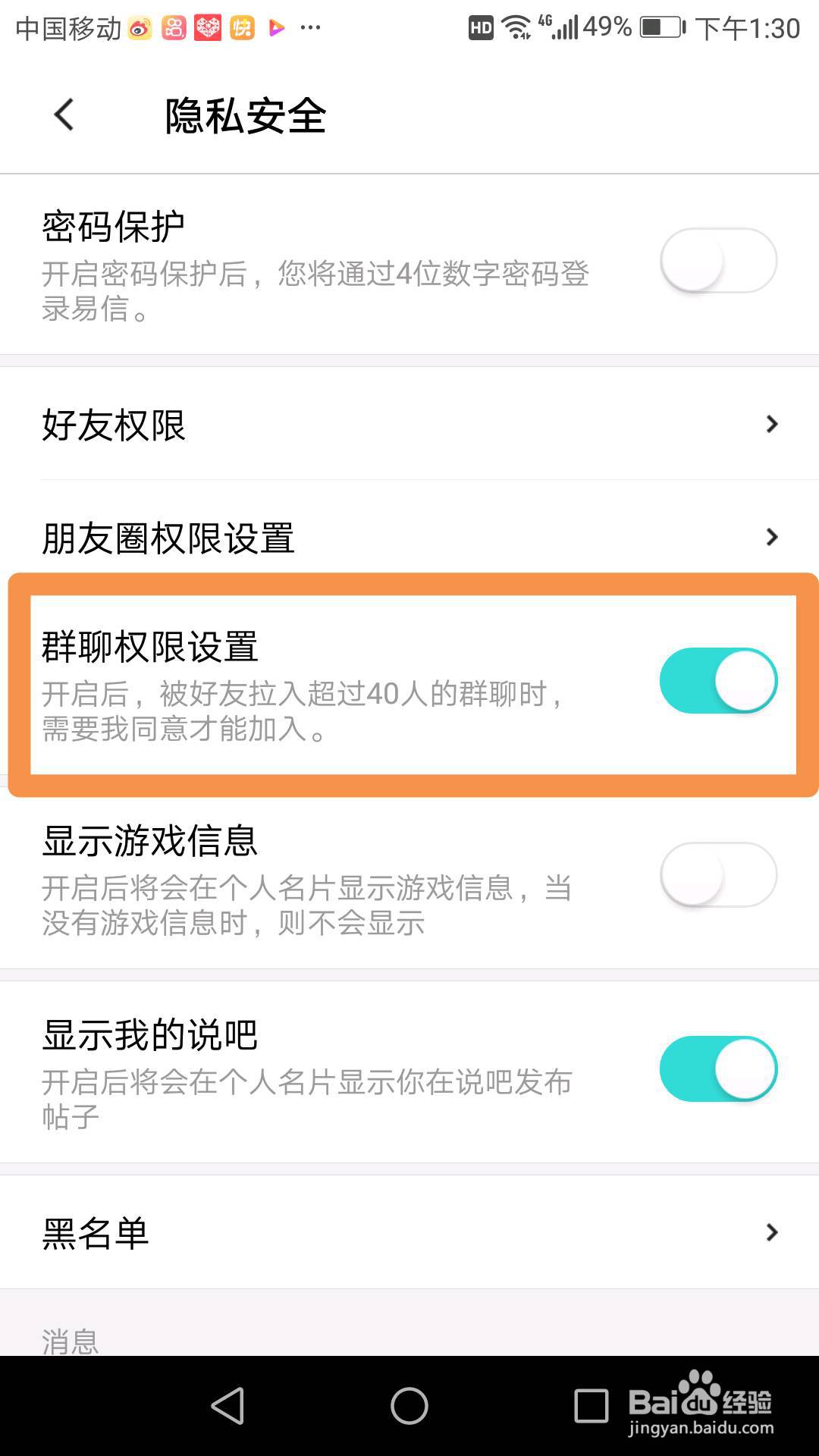Tap the ellipsis for more notifications
The image size is (819, 1456).
pos(311,29)
